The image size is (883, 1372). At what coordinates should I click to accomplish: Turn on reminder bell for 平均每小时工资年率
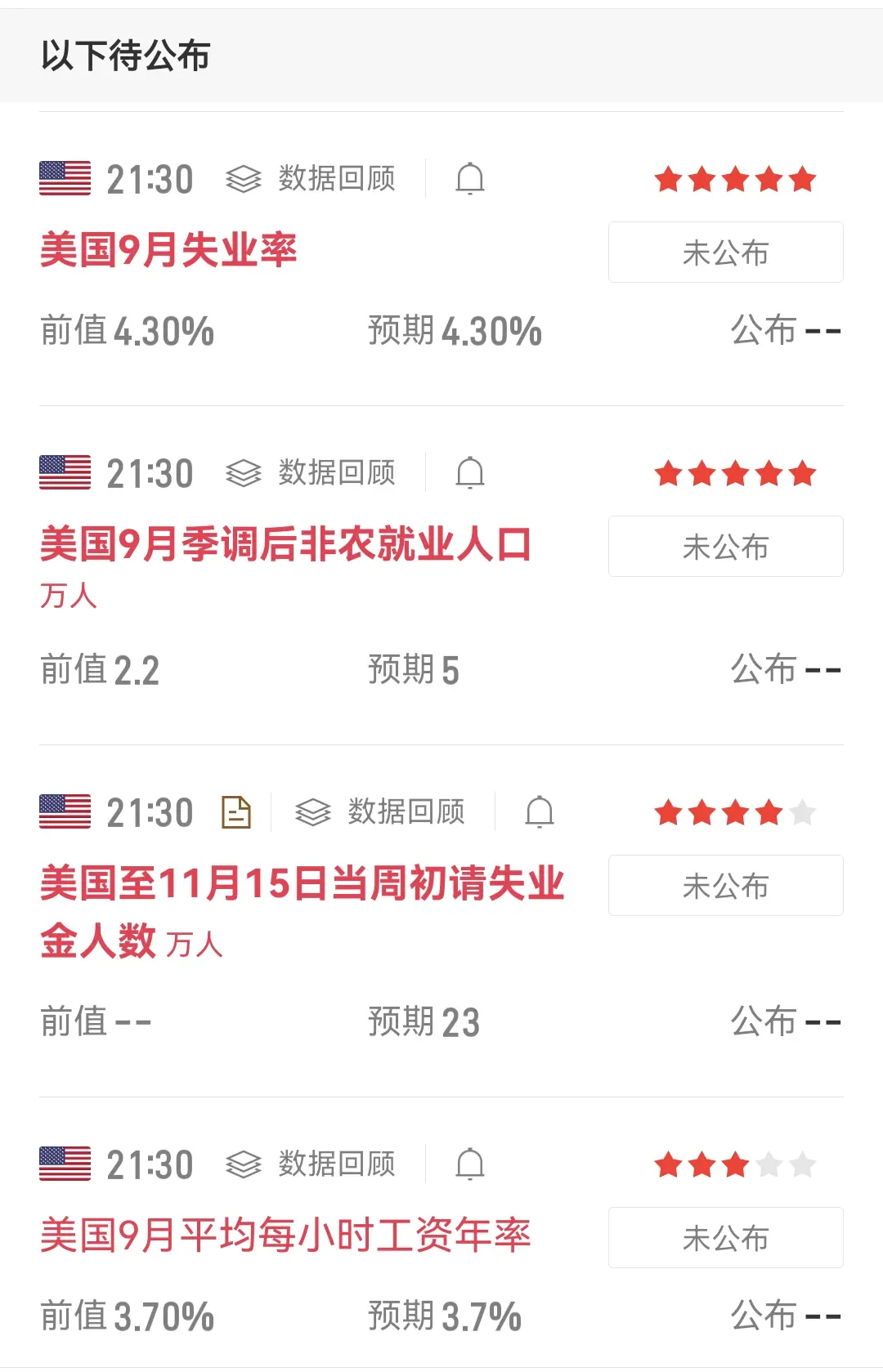pyautogui.click(x=470, y=1164)
